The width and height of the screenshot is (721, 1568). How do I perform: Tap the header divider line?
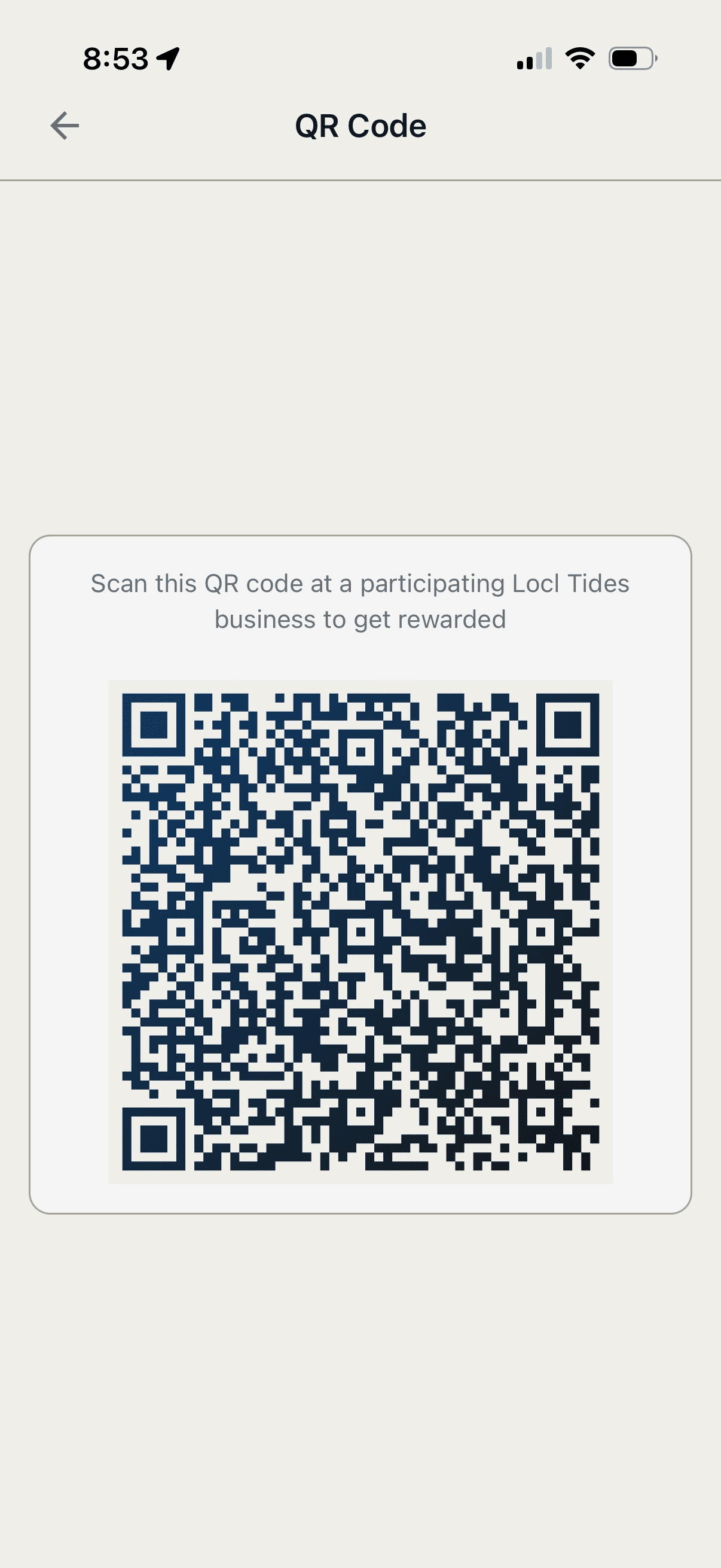coord(360,179)
